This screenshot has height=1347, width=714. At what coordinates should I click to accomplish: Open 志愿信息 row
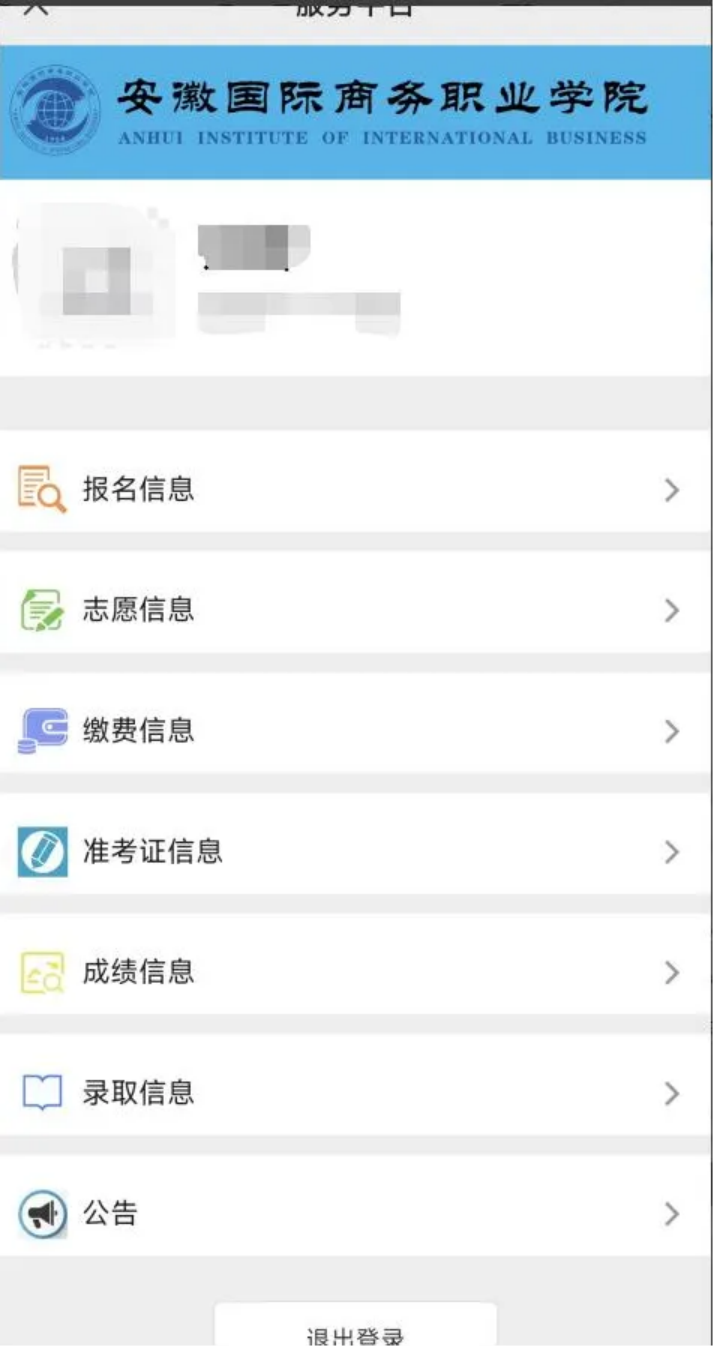point(356,610)
